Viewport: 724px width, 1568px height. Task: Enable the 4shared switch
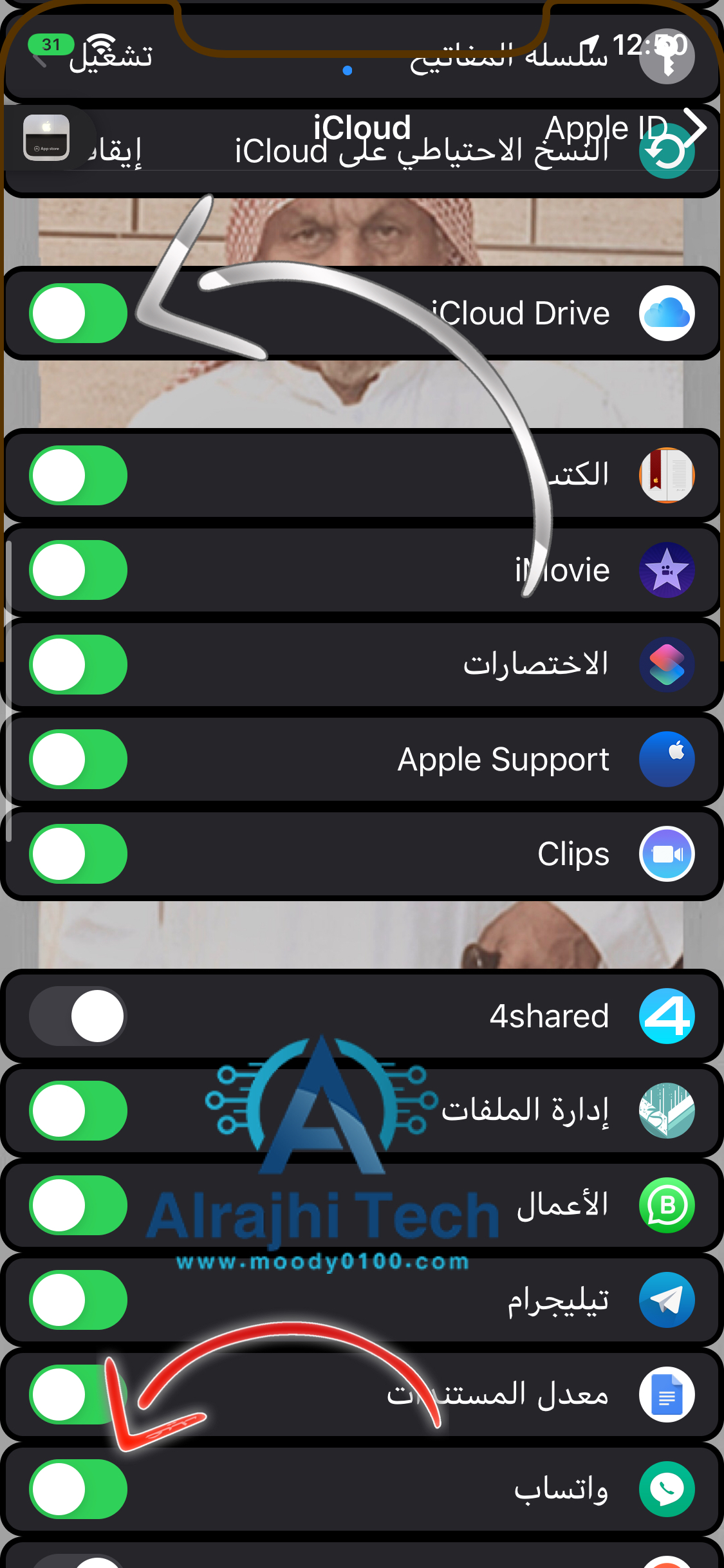click(x=78, y=1016)
